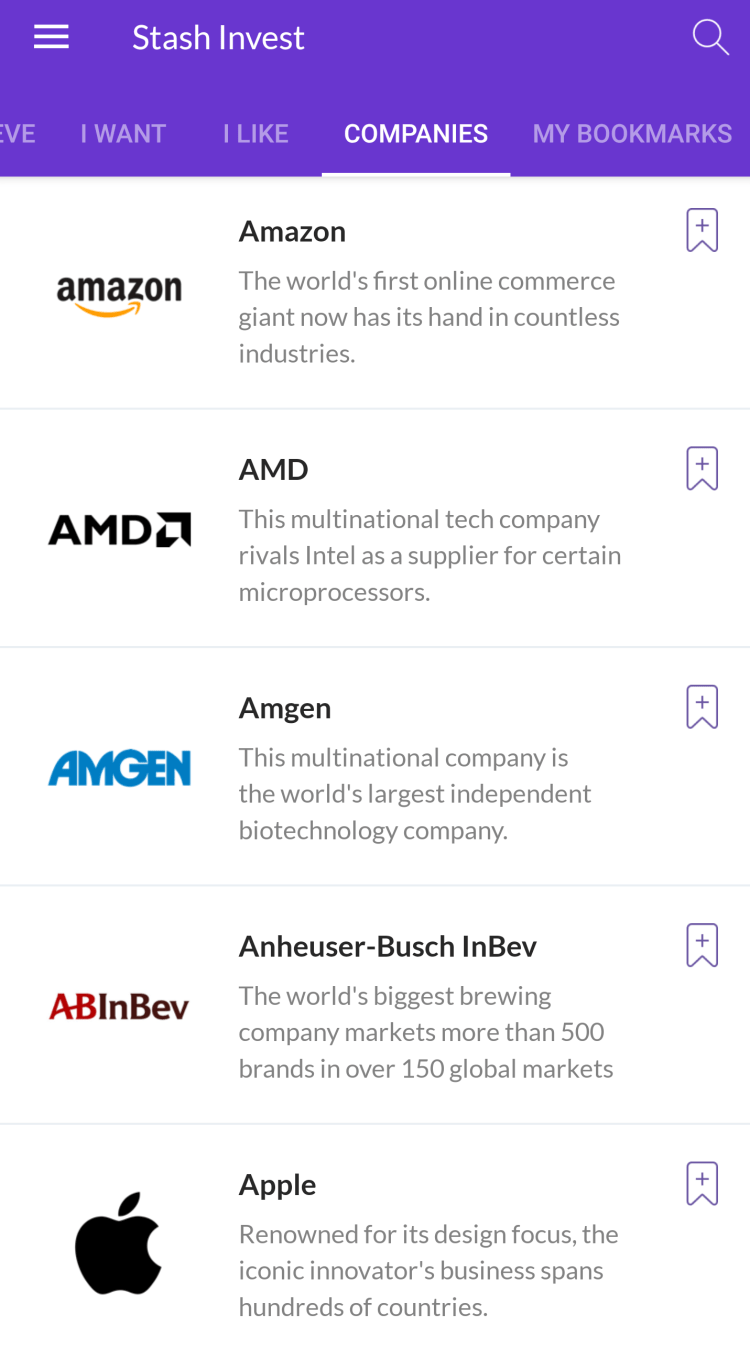Switch to the I LIKE tab
This screenshot has width=750, height=1358.
click(256, 134)
